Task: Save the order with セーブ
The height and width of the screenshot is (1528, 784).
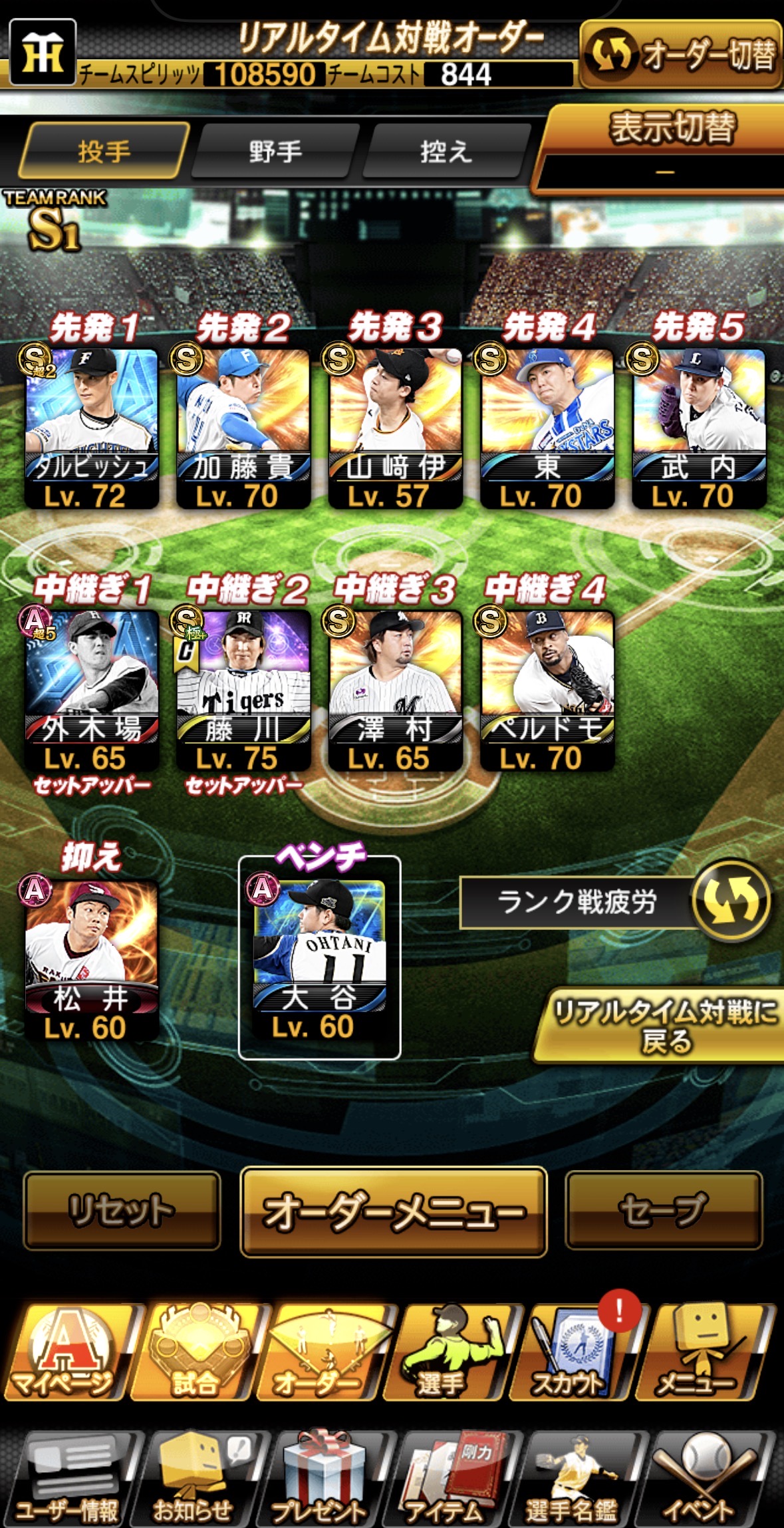Action: (x=663, y=1210)
